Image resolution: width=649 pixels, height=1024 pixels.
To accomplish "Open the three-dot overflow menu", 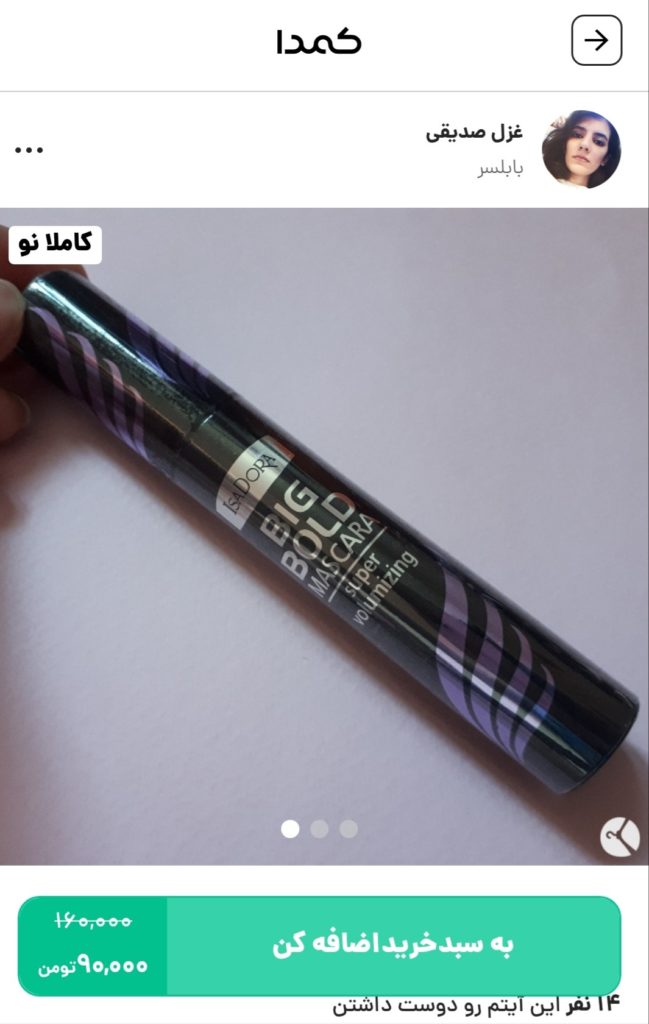I will (x=29, y=150).
